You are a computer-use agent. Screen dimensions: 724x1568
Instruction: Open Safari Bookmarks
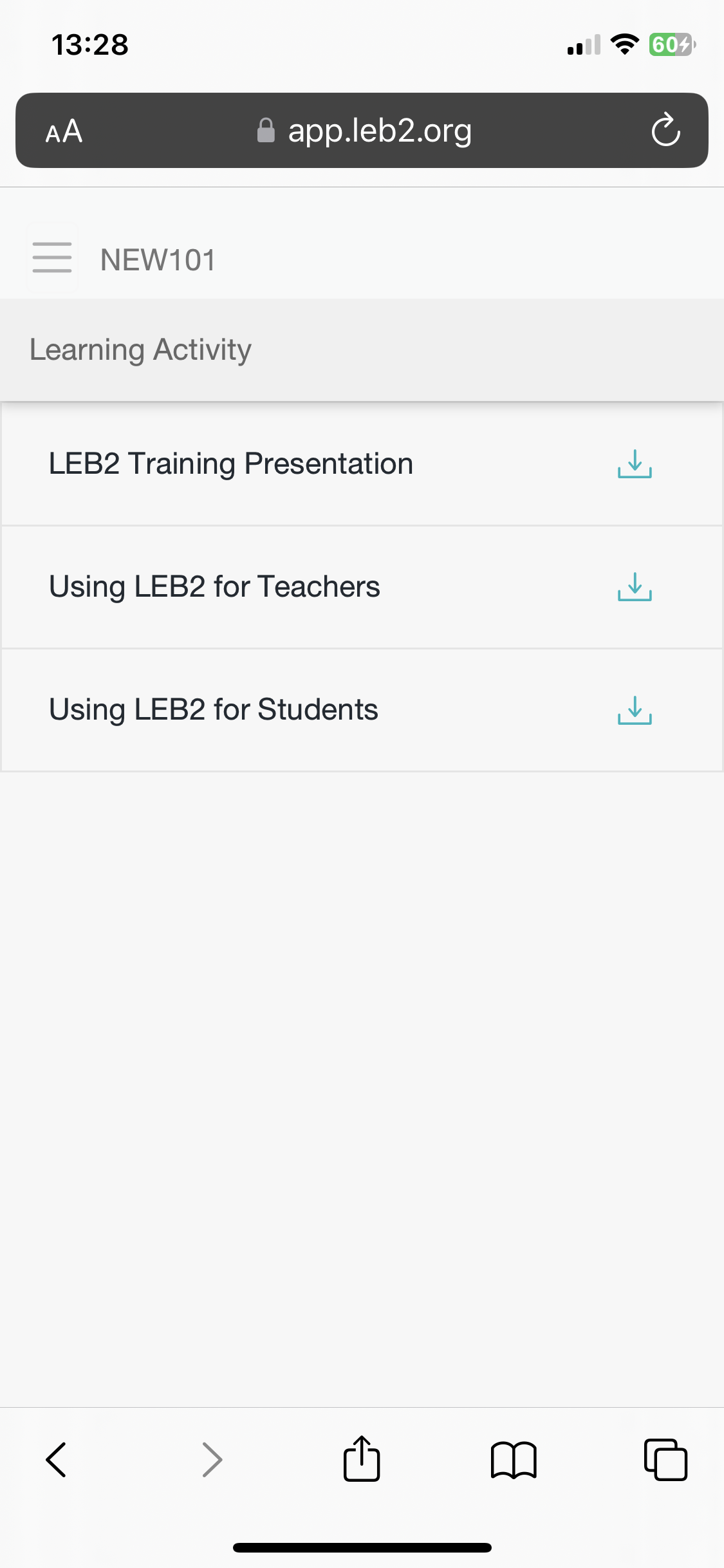514,1460
